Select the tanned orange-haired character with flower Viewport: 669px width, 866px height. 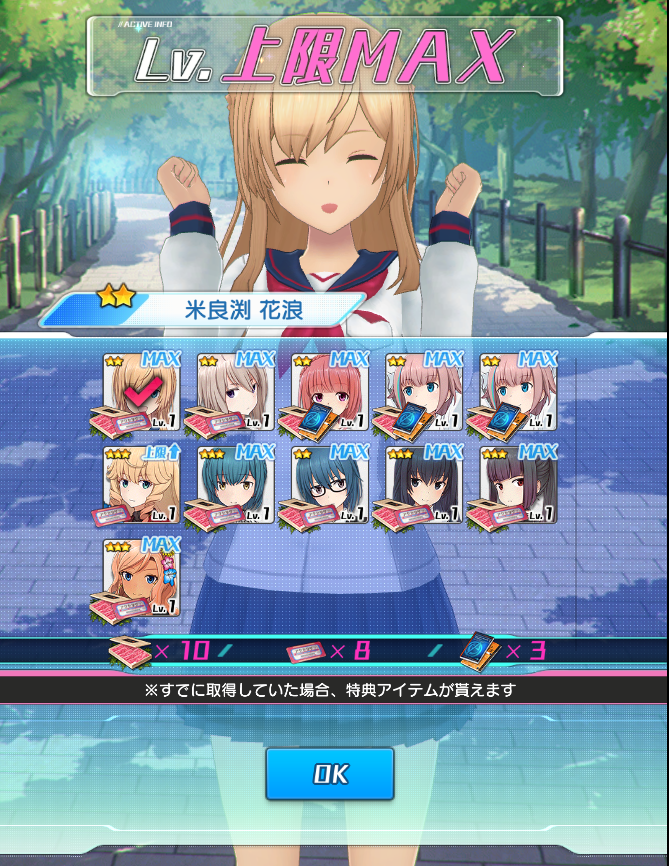(x=141, y=577)
